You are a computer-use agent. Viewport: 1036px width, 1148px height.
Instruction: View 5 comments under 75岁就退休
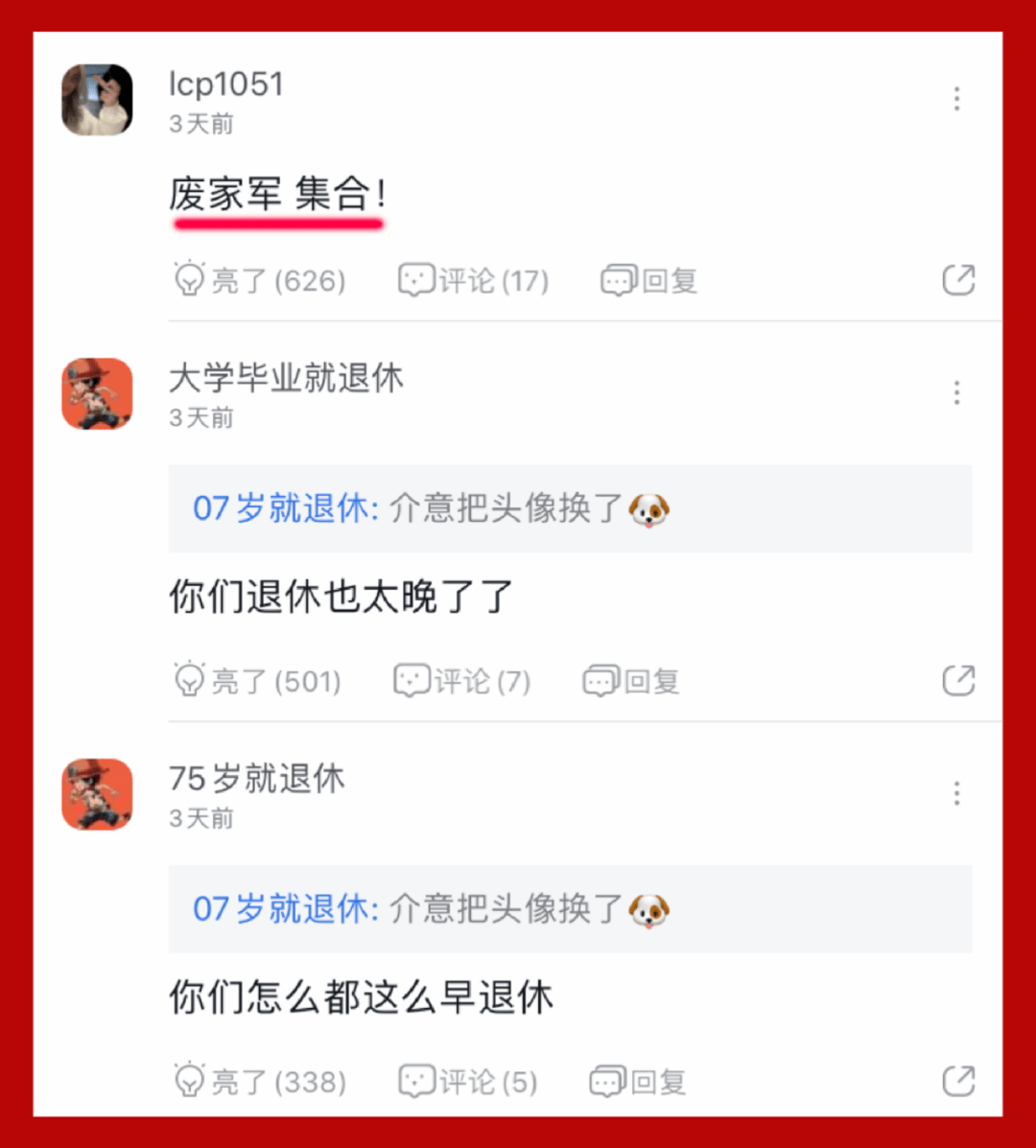coord(468,1082)
